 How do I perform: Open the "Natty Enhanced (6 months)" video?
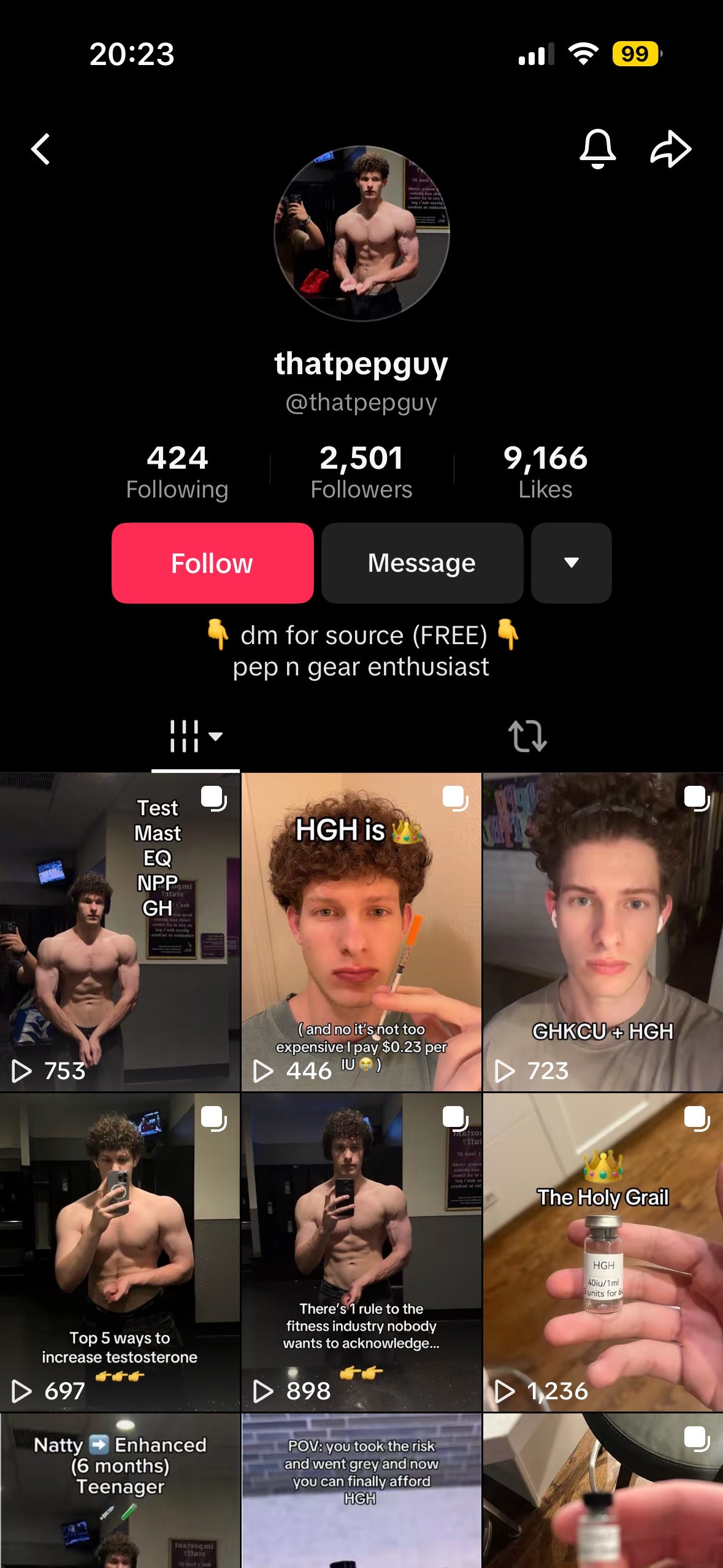click(x=120, y=1491)
